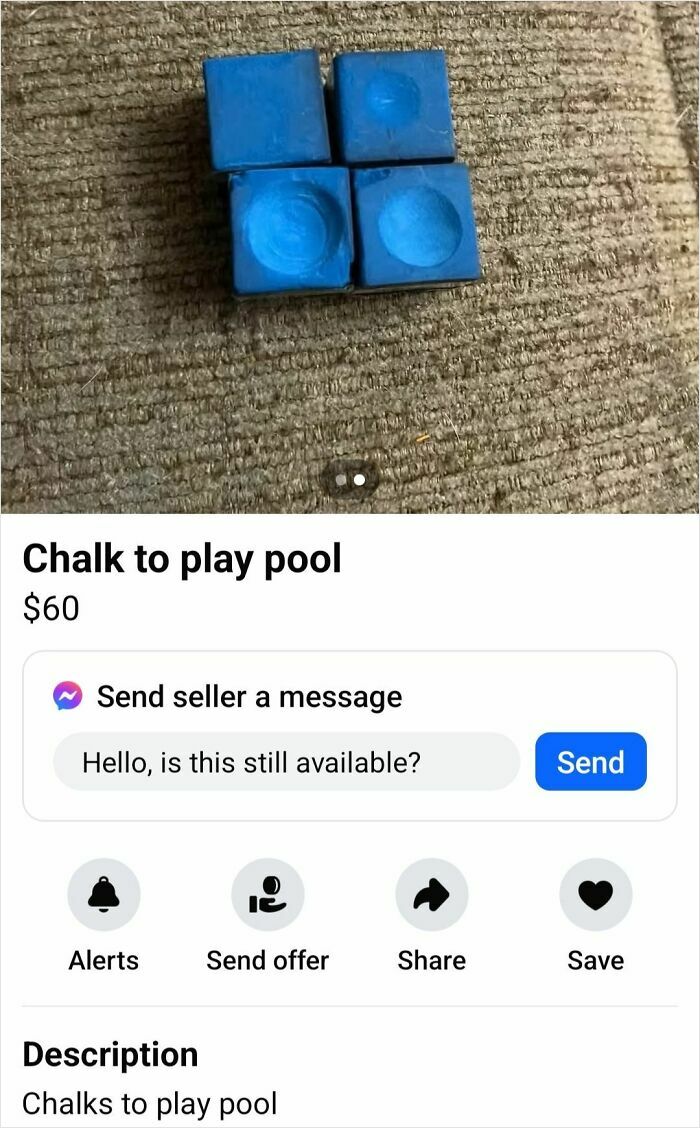Share this chalk listing
The image size is (700, 1128).
tap(431, 896)
